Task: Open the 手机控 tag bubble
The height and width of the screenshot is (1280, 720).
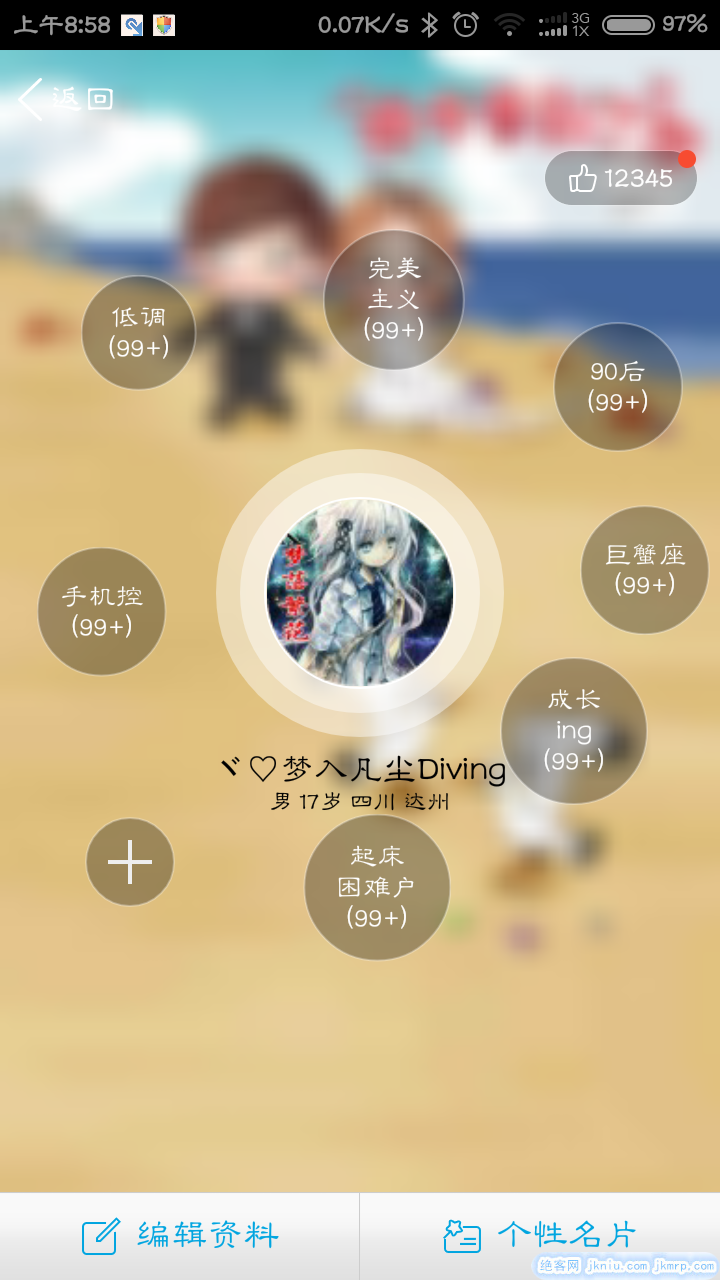Action: [x=102, y=611]
